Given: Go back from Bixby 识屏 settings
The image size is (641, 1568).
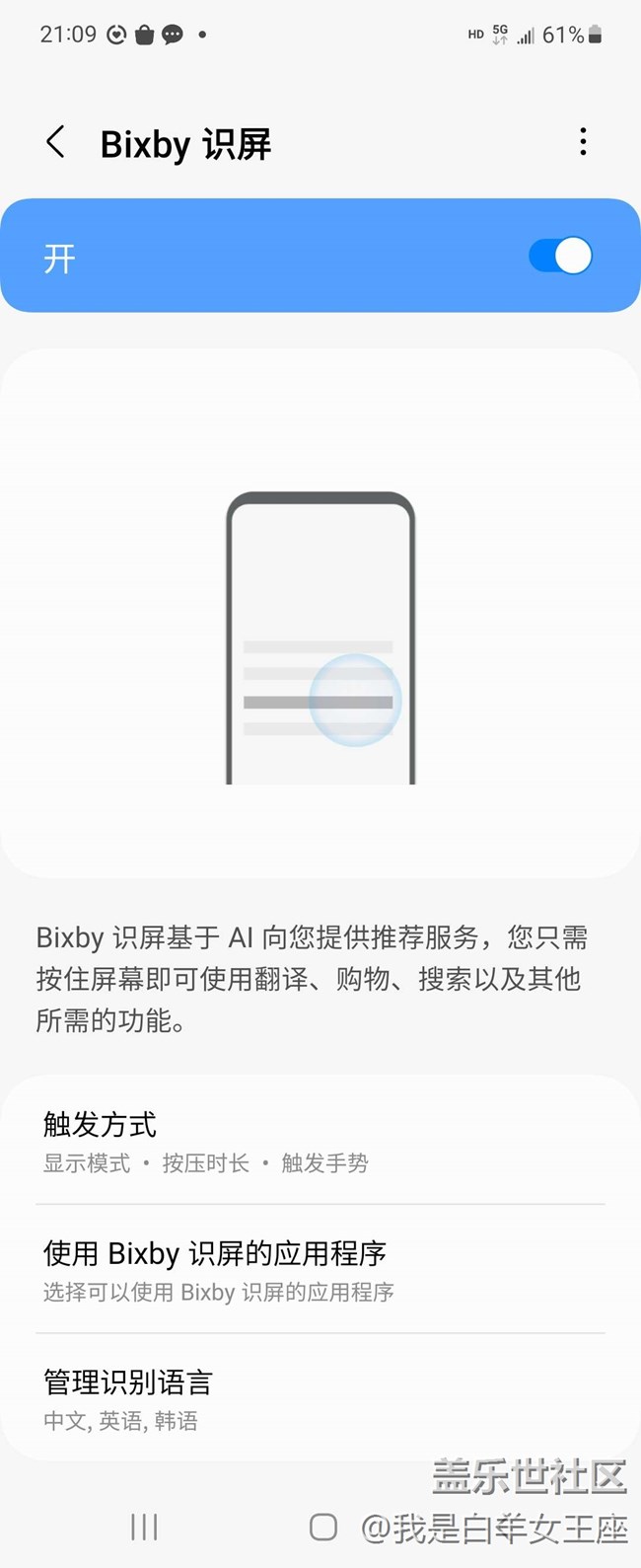Looking at the screenshot, I should tap(56, 143).
